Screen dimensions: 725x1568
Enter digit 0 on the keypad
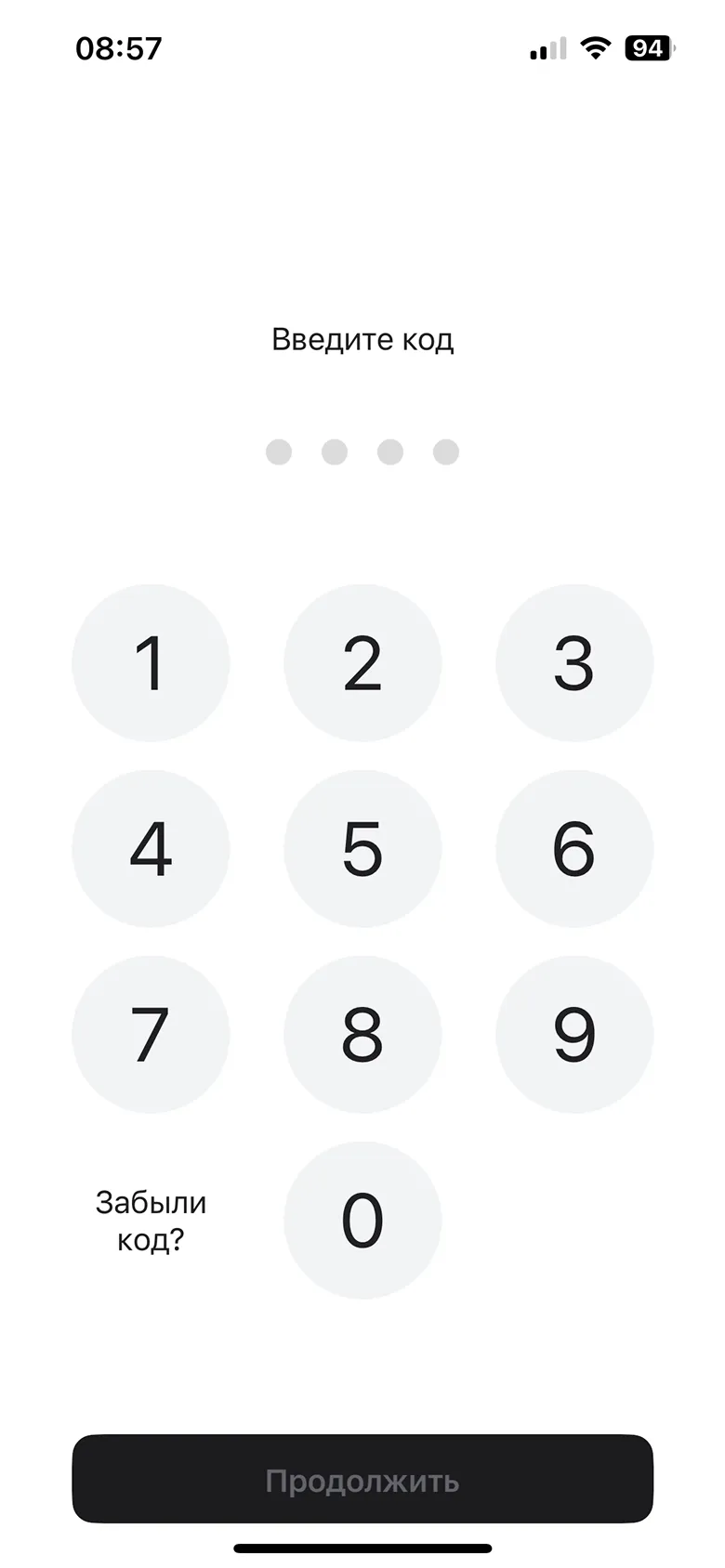point(362,1221)
